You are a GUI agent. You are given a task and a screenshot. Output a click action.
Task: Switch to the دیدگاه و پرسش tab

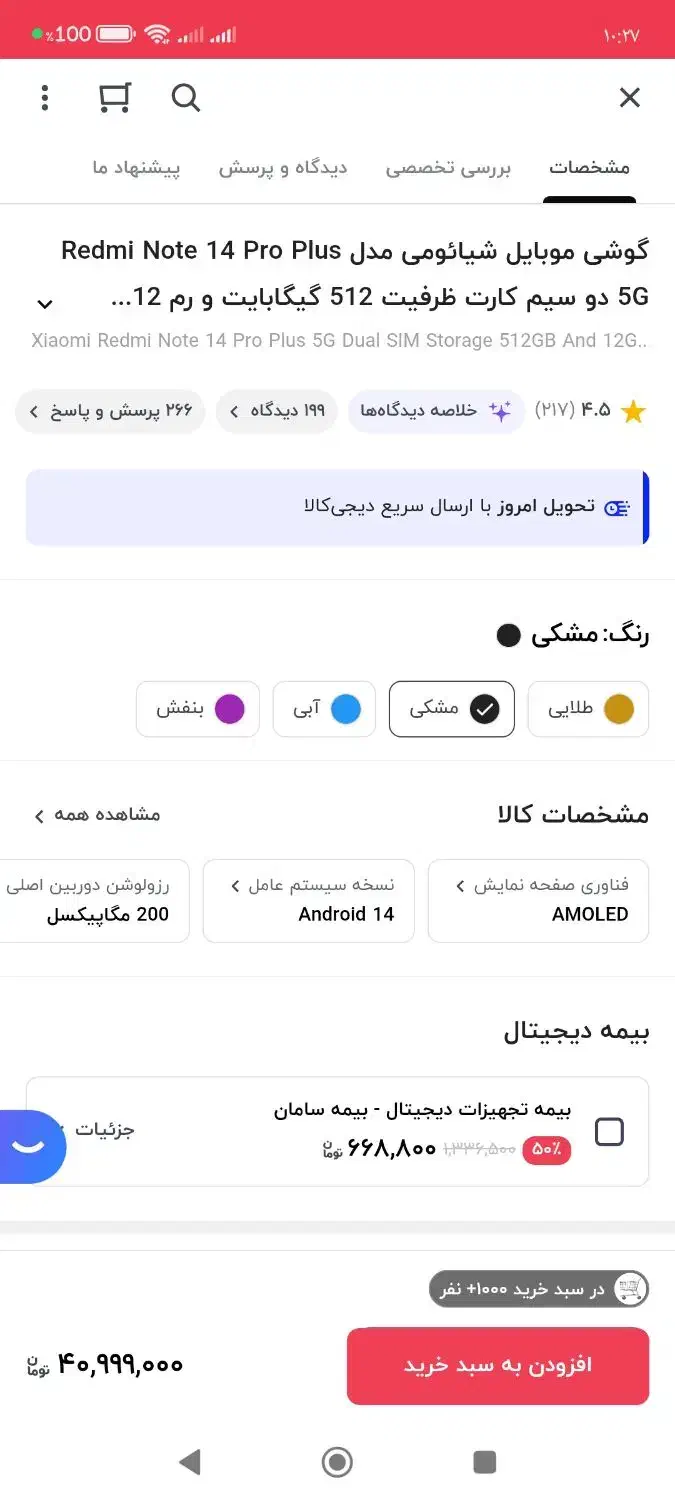click(x=283, y=168)
